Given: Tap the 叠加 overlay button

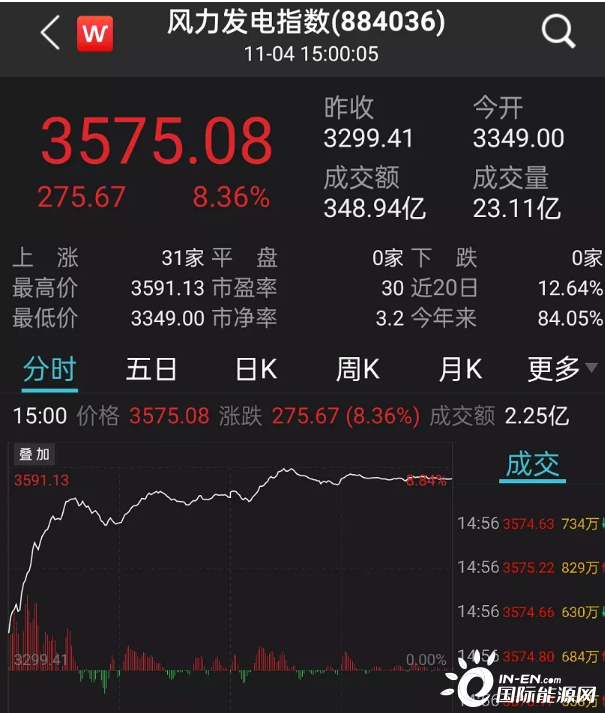Looking at the screenshot, I should 34,454.
